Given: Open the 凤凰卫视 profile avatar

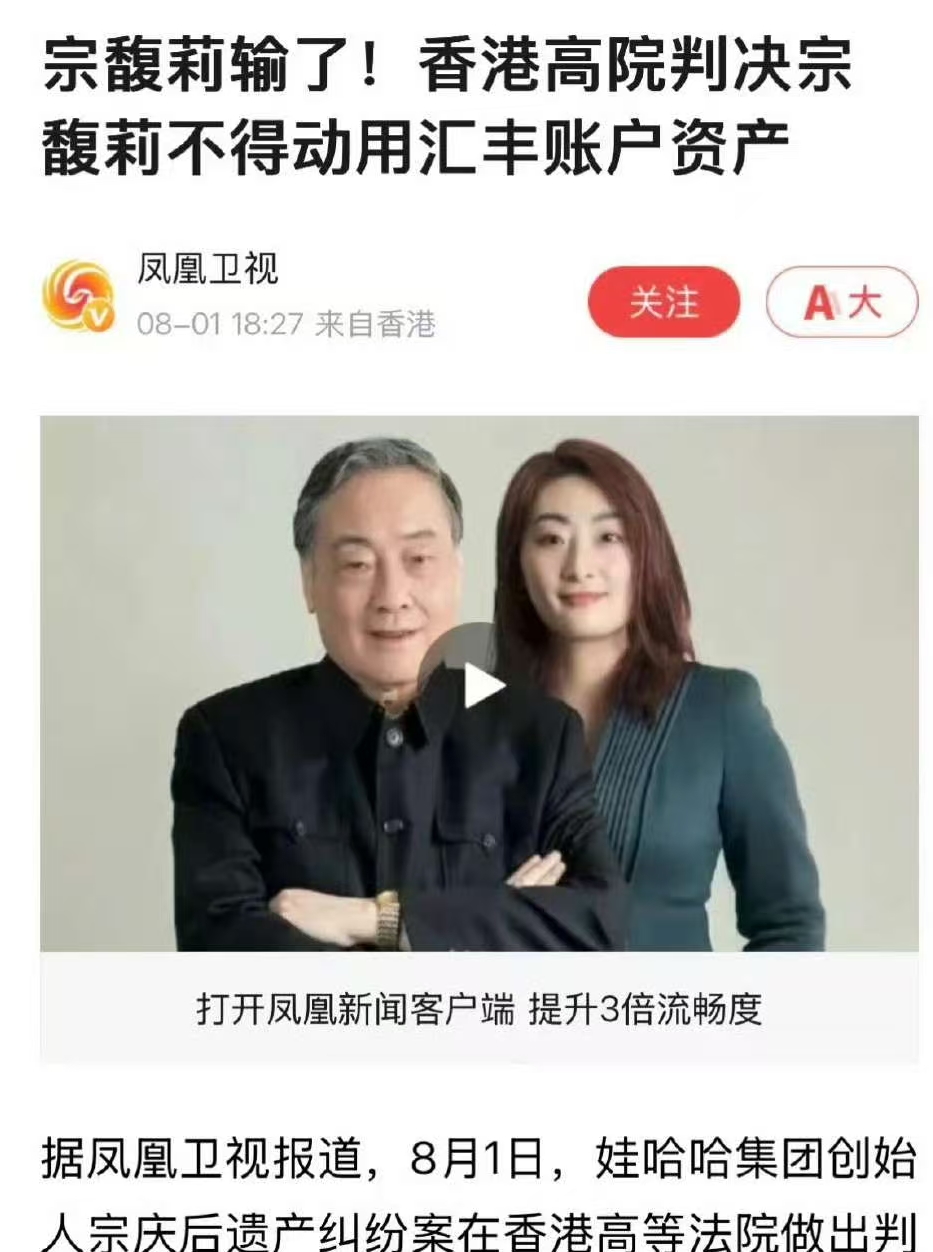Looking at the screenshot, I should coord(78,295).
